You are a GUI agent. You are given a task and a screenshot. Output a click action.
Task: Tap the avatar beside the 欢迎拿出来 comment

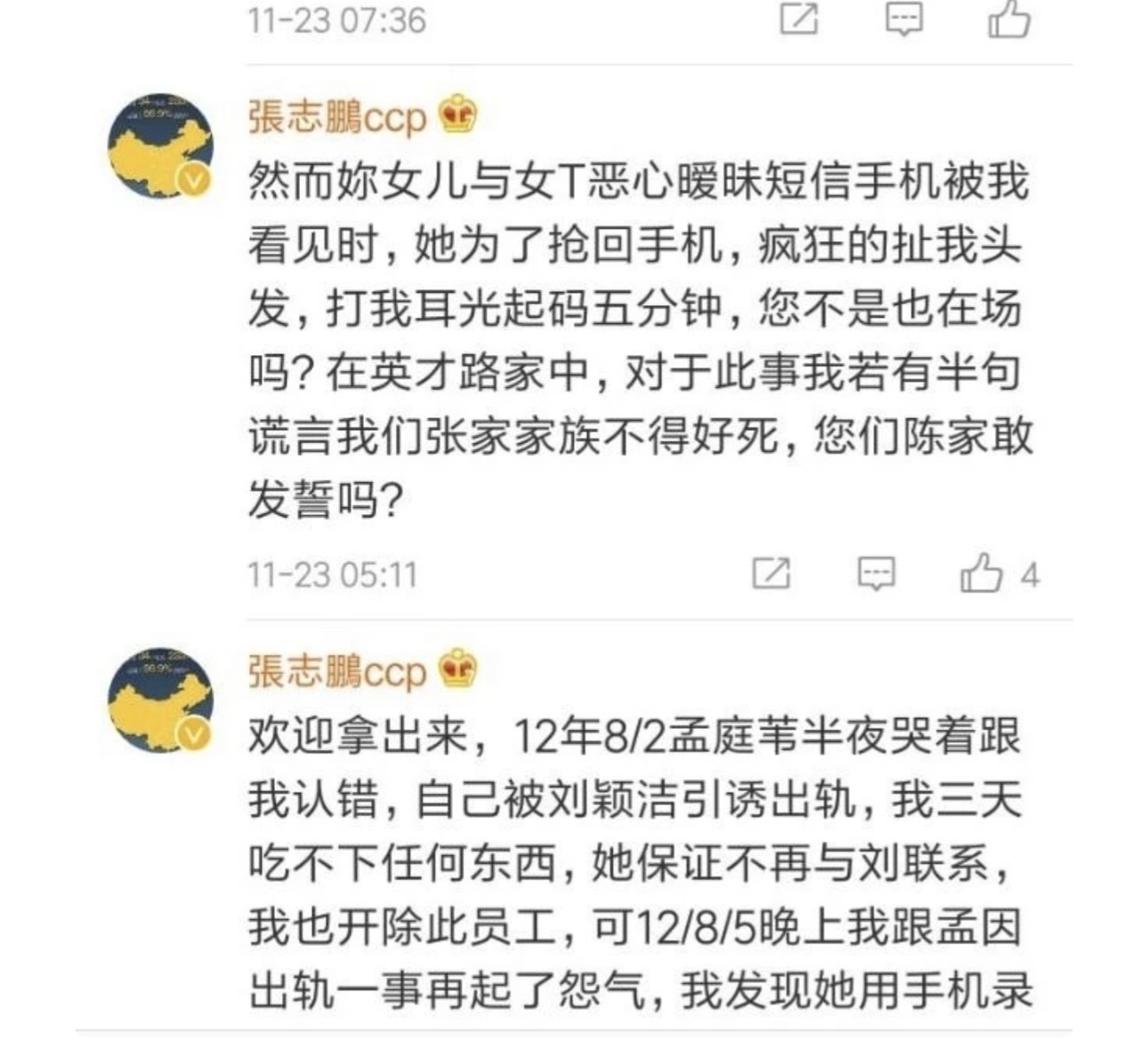point(161,699)
